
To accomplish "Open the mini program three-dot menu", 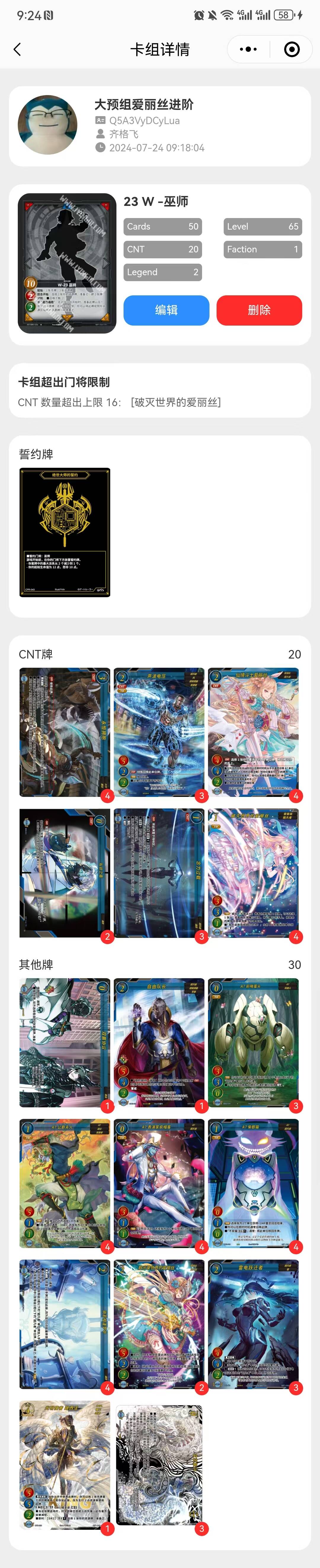I will coord(248,49).
